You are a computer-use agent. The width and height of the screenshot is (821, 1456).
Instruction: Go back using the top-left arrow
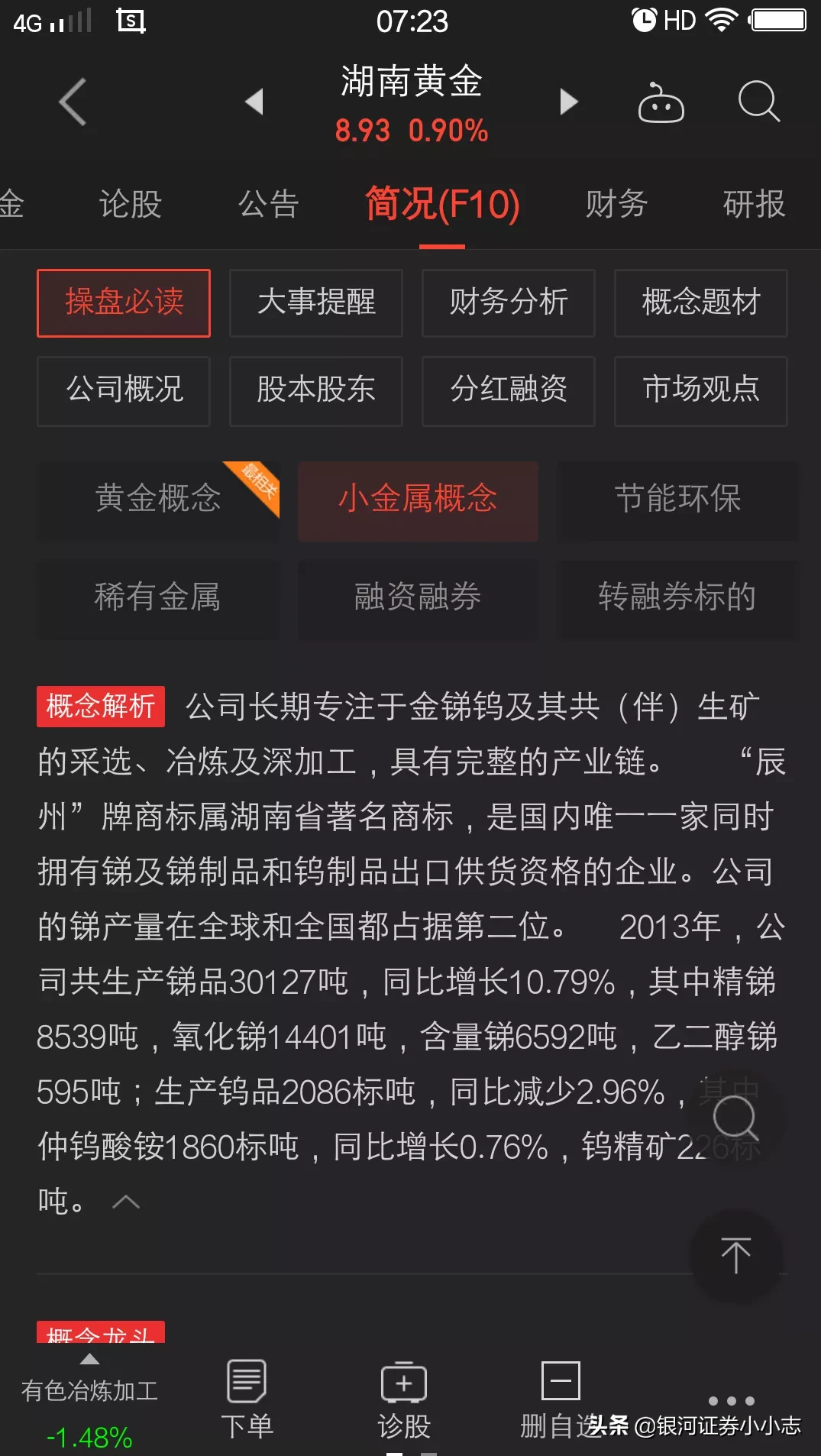[x=73, y=102]
